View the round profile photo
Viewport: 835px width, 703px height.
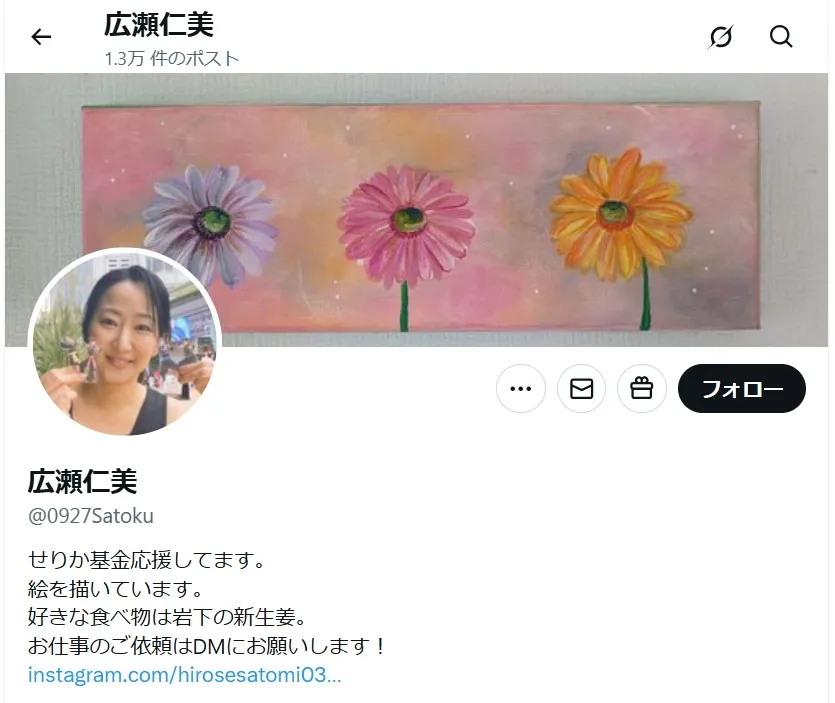coord(124,343)
